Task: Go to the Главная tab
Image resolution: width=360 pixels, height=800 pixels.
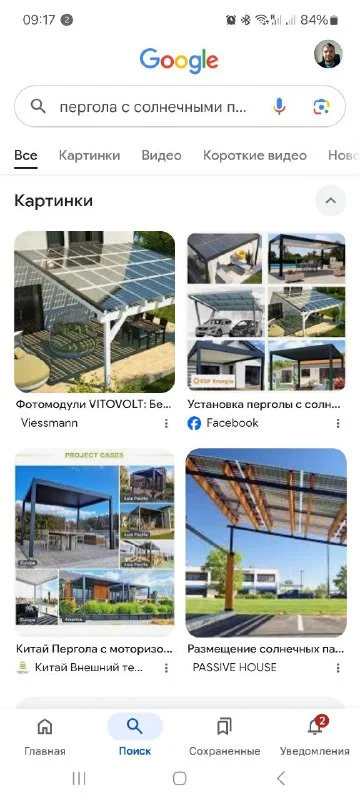Action: 45,736
